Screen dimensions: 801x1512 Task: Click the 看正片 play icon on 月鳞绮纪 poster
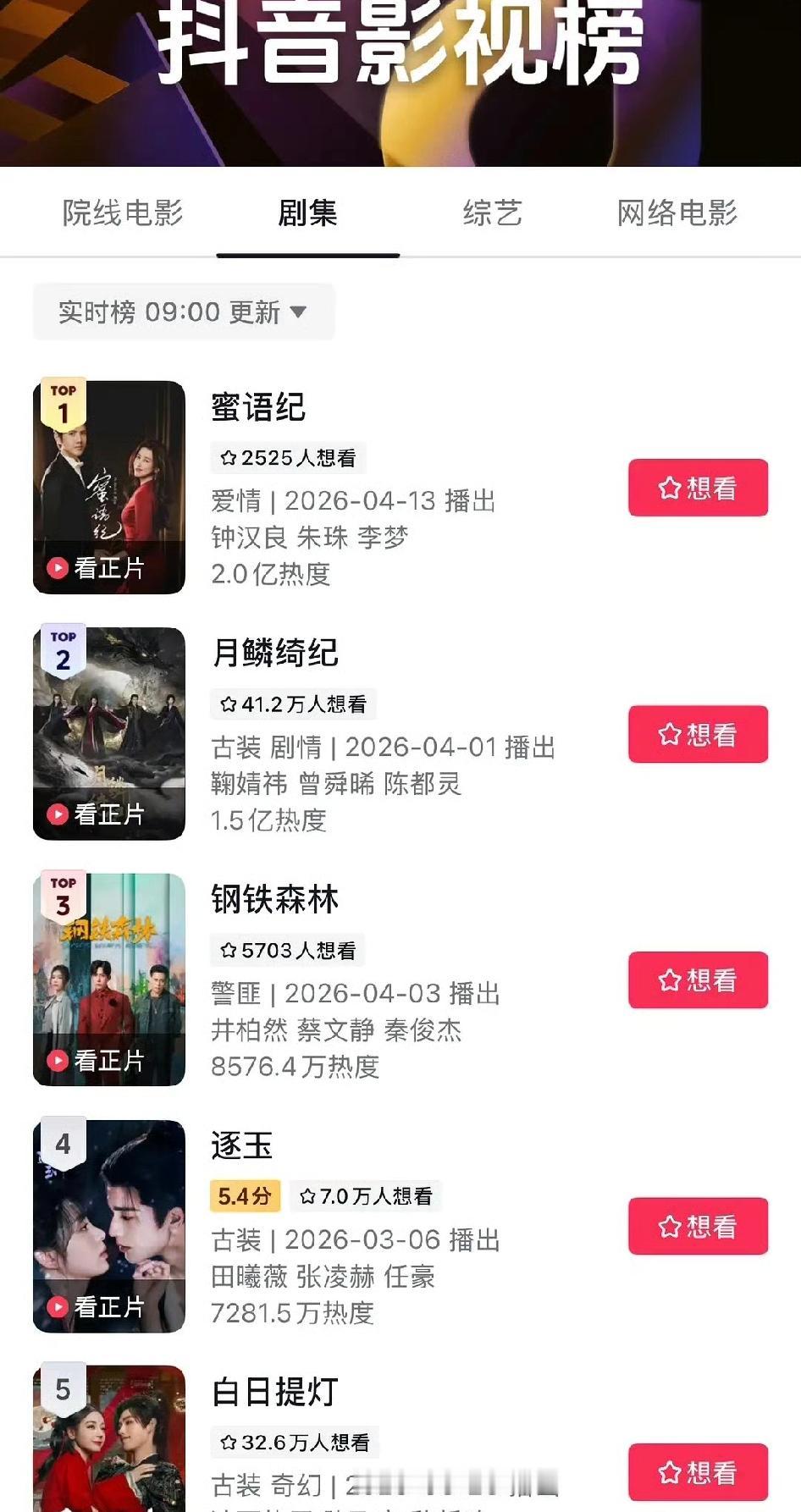click(58, 815)
